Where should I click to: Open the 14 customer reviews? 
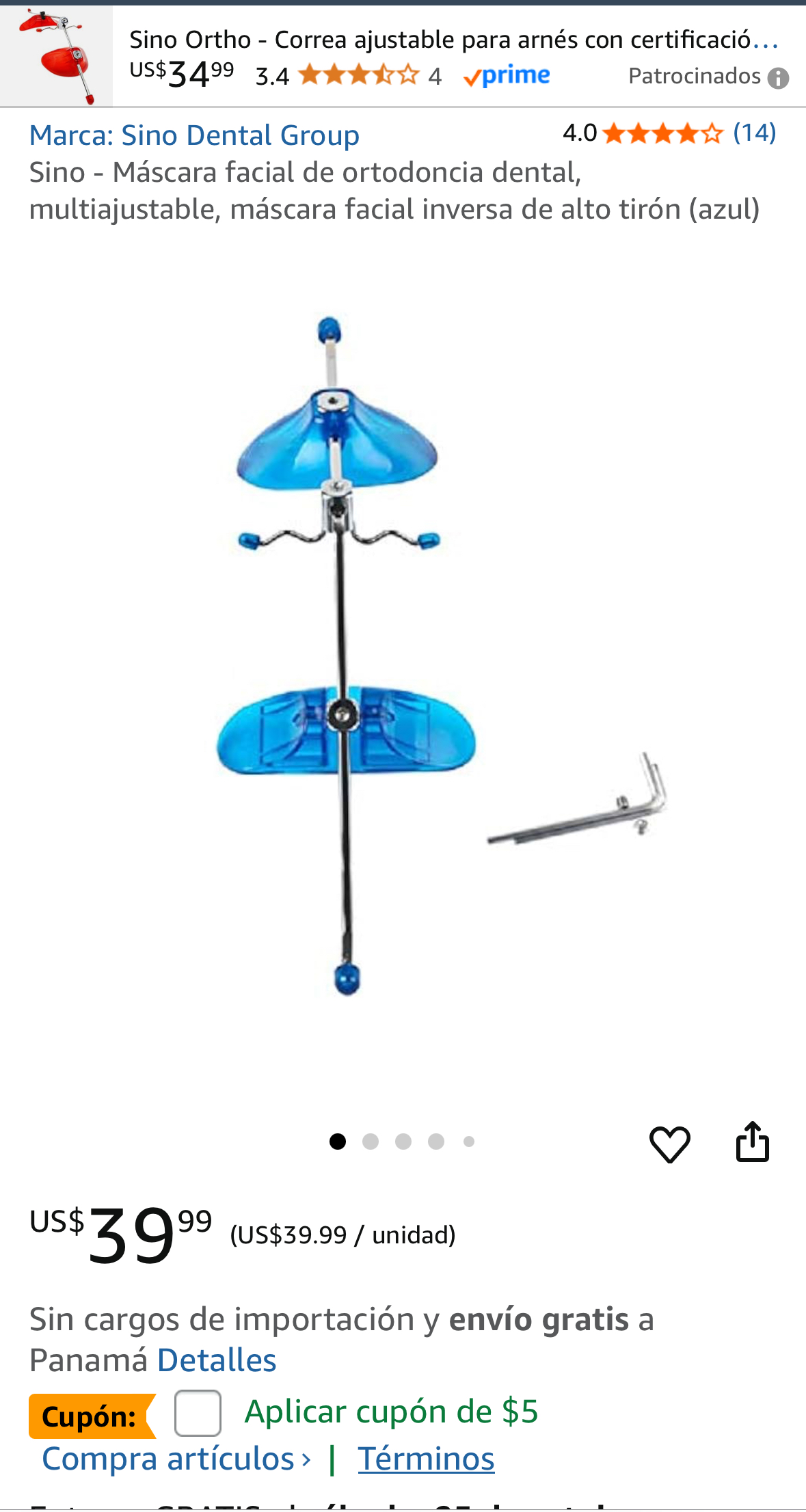point(754,133)
